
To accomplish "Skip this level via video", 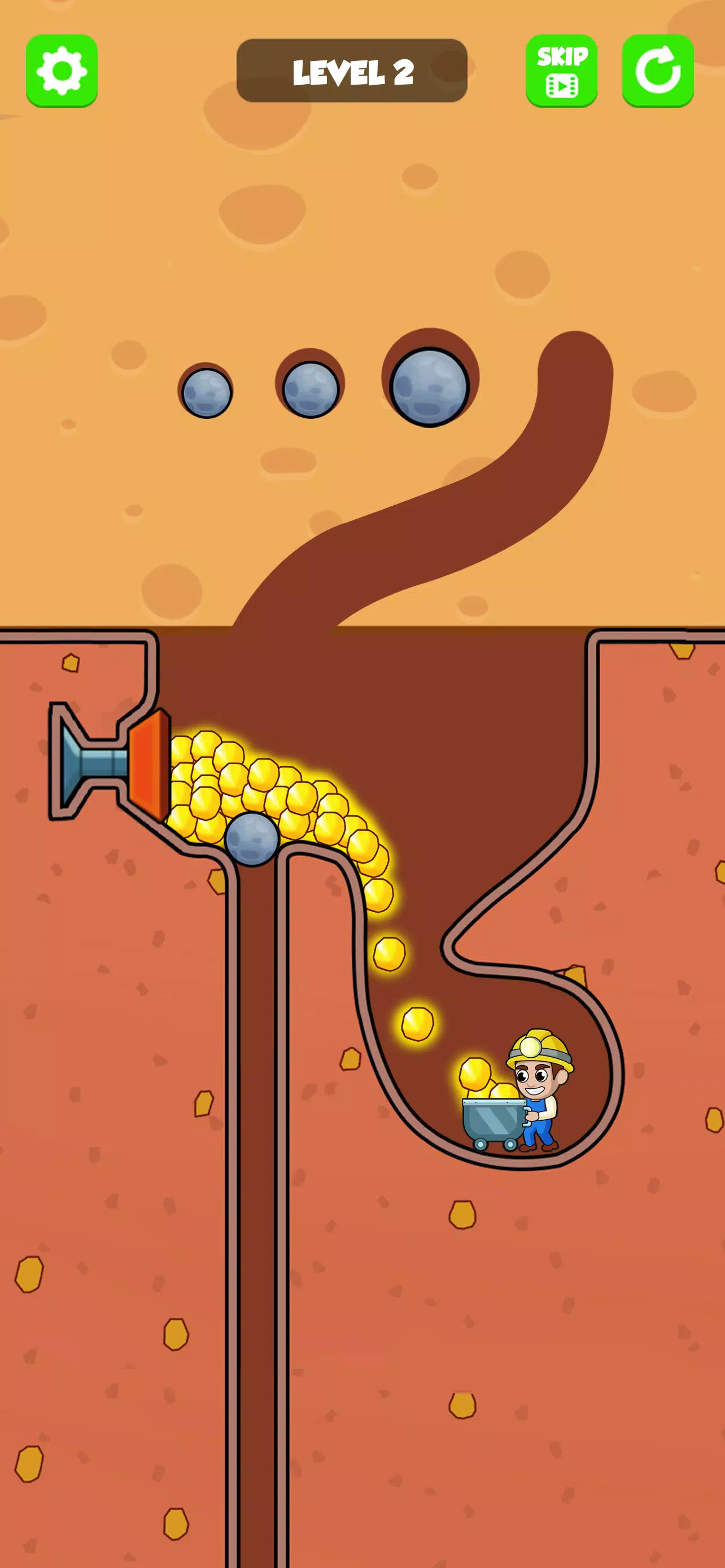I will coord(561,71).
